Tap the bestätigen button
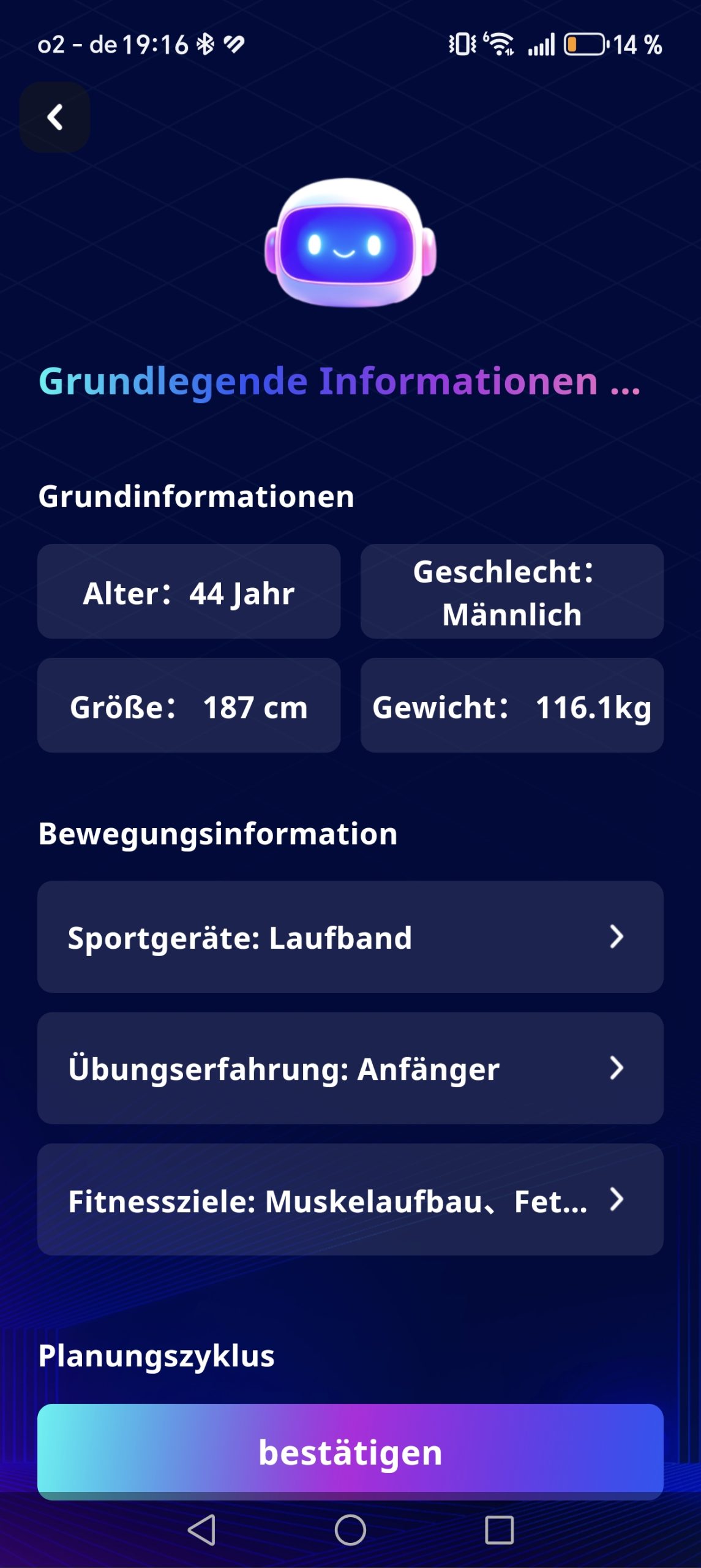 pos(350,1452)
